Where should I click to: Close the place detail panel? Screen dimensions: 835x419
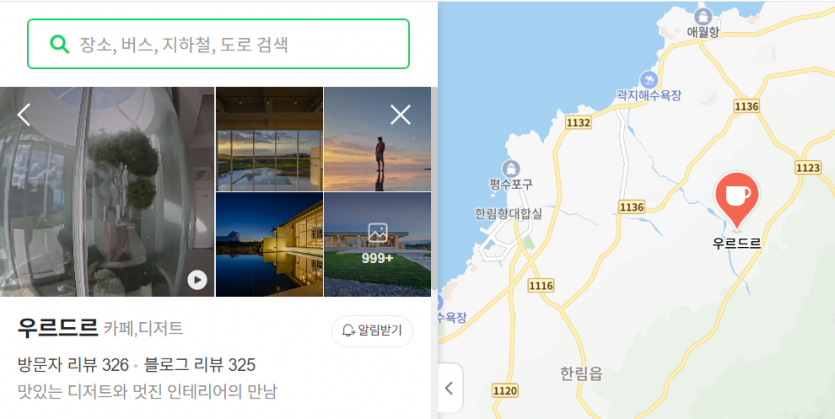[400, 115]
